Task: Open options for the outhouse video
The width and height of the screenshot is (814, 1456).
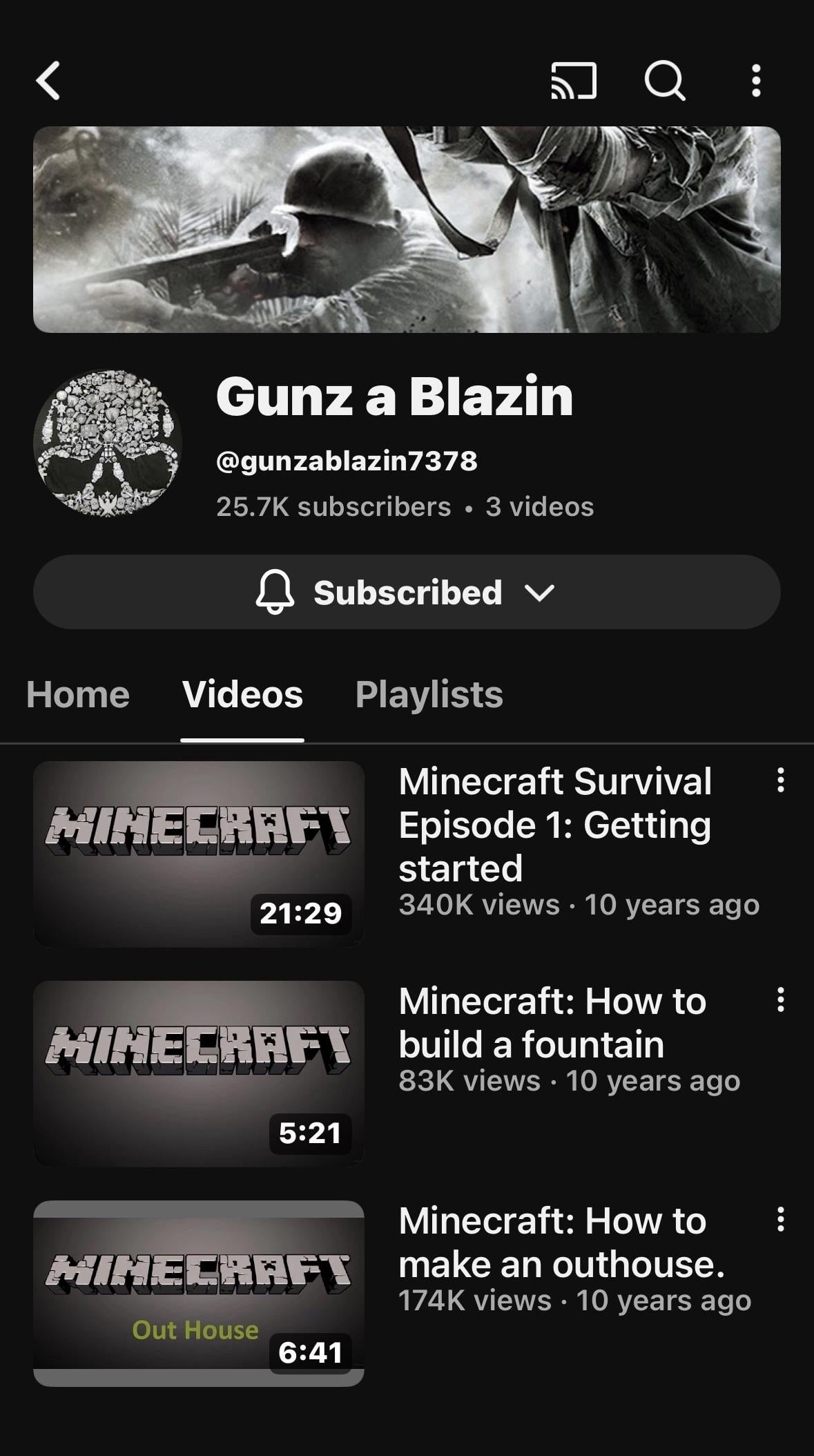Action: (780, 1219)
